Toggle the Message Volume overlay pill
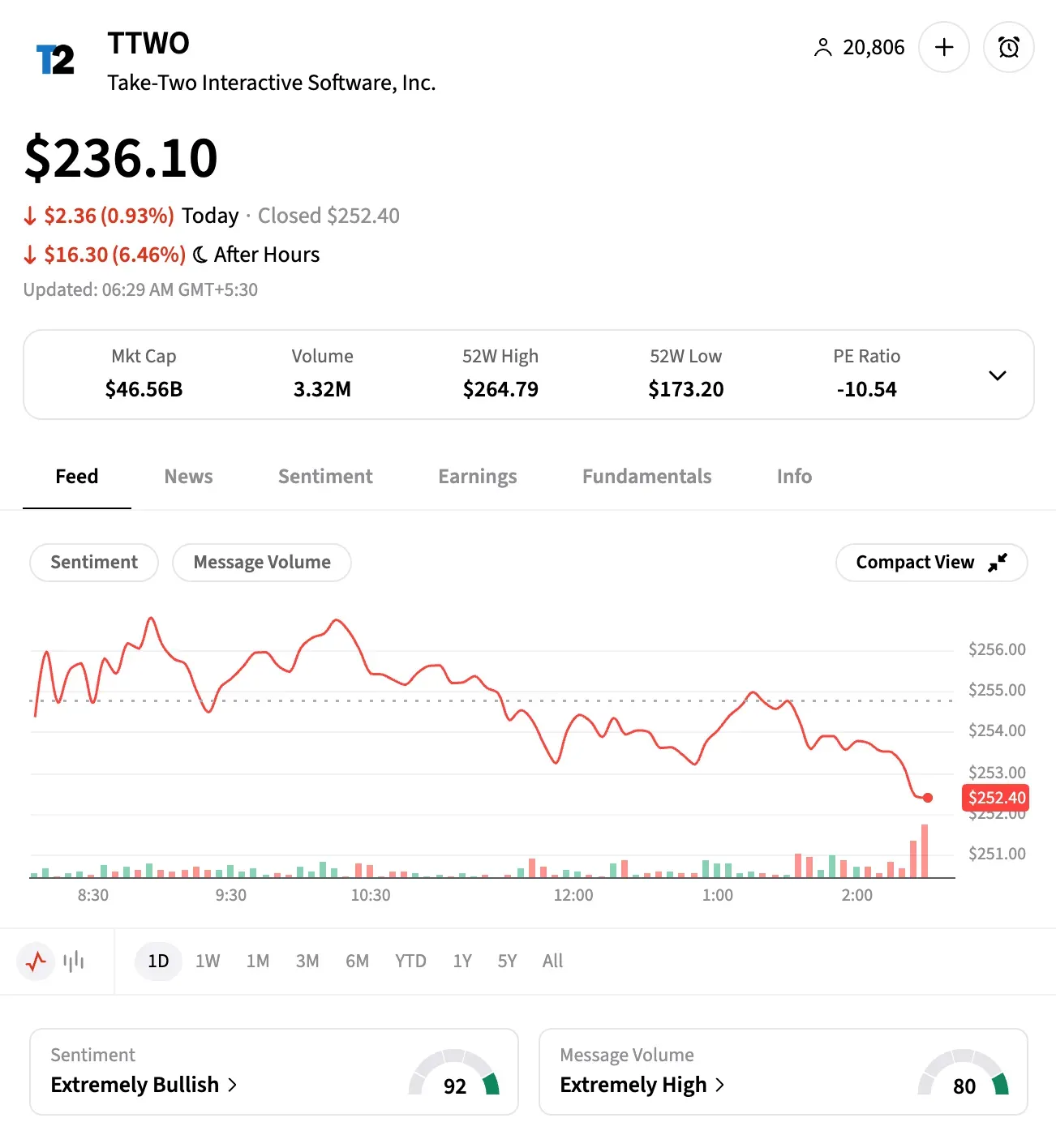1056x1148 pixels. 261,562
